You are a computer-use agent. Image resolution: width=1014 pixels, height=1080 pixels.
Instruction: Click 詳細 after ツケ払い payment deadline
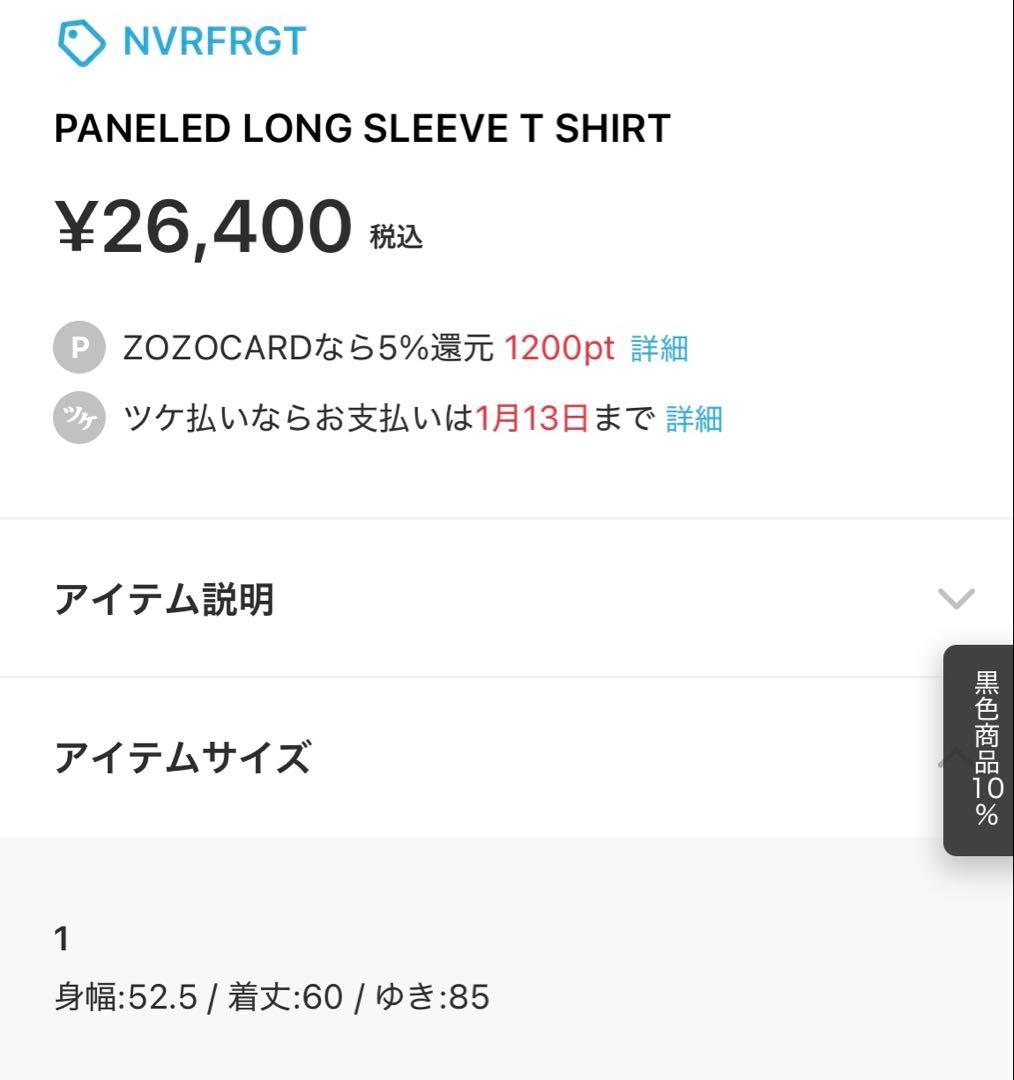pos(693,420)
